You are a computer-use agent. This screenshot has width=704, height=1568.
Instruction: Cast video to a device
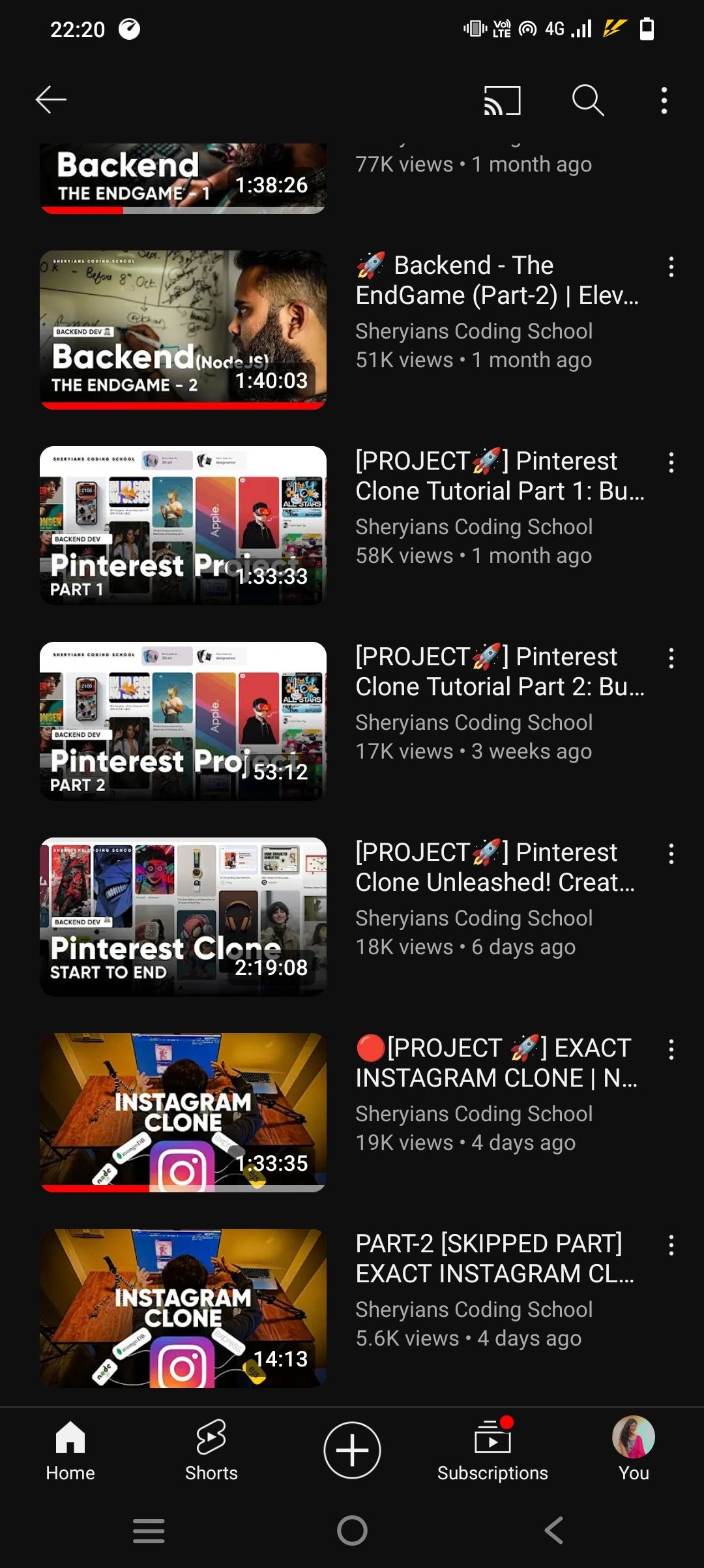coord(502,100)
